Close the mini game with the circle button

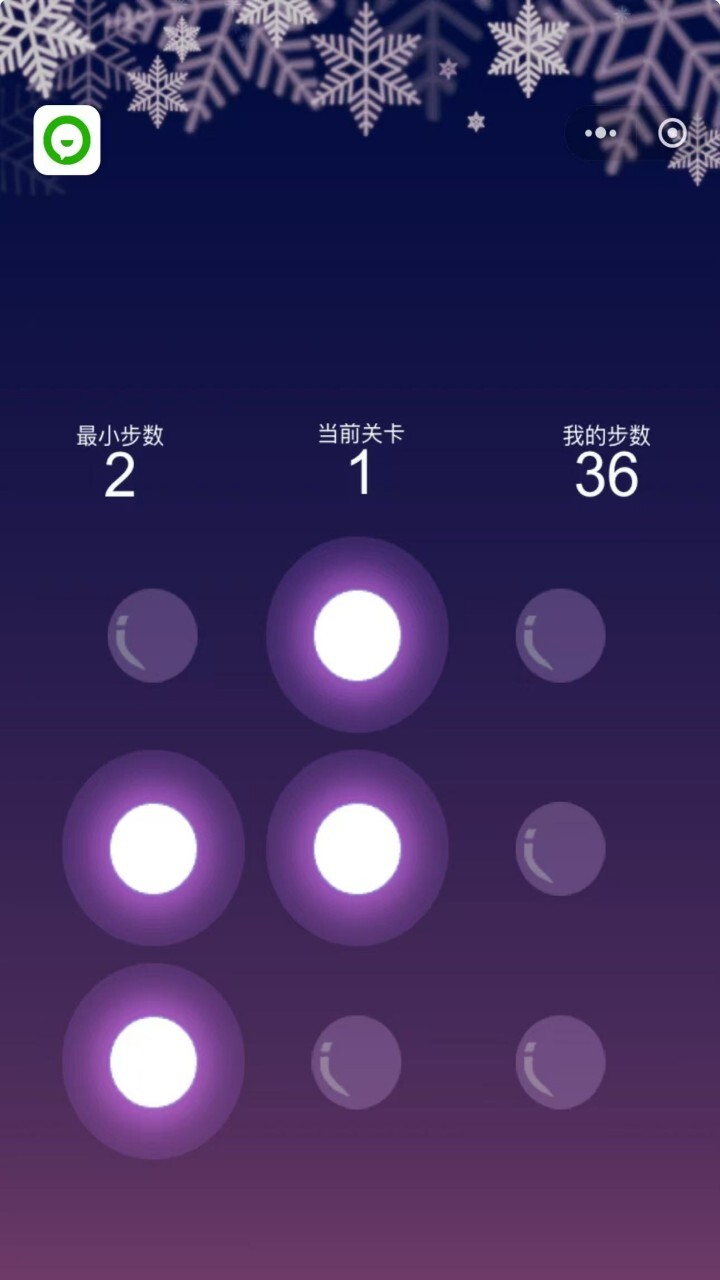[672, 133]
